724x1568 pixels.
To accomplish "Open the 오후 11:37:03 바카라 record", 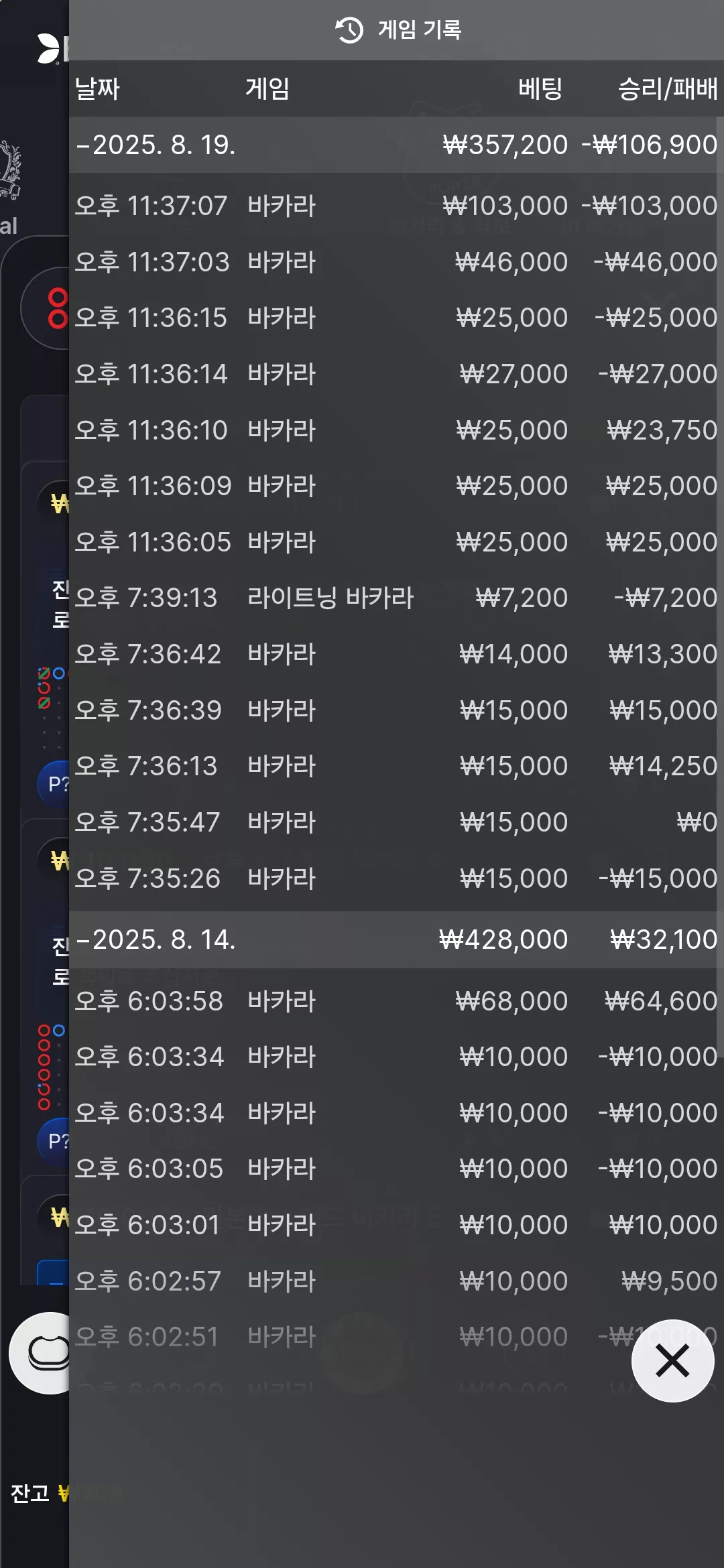I will pos(396,262).
